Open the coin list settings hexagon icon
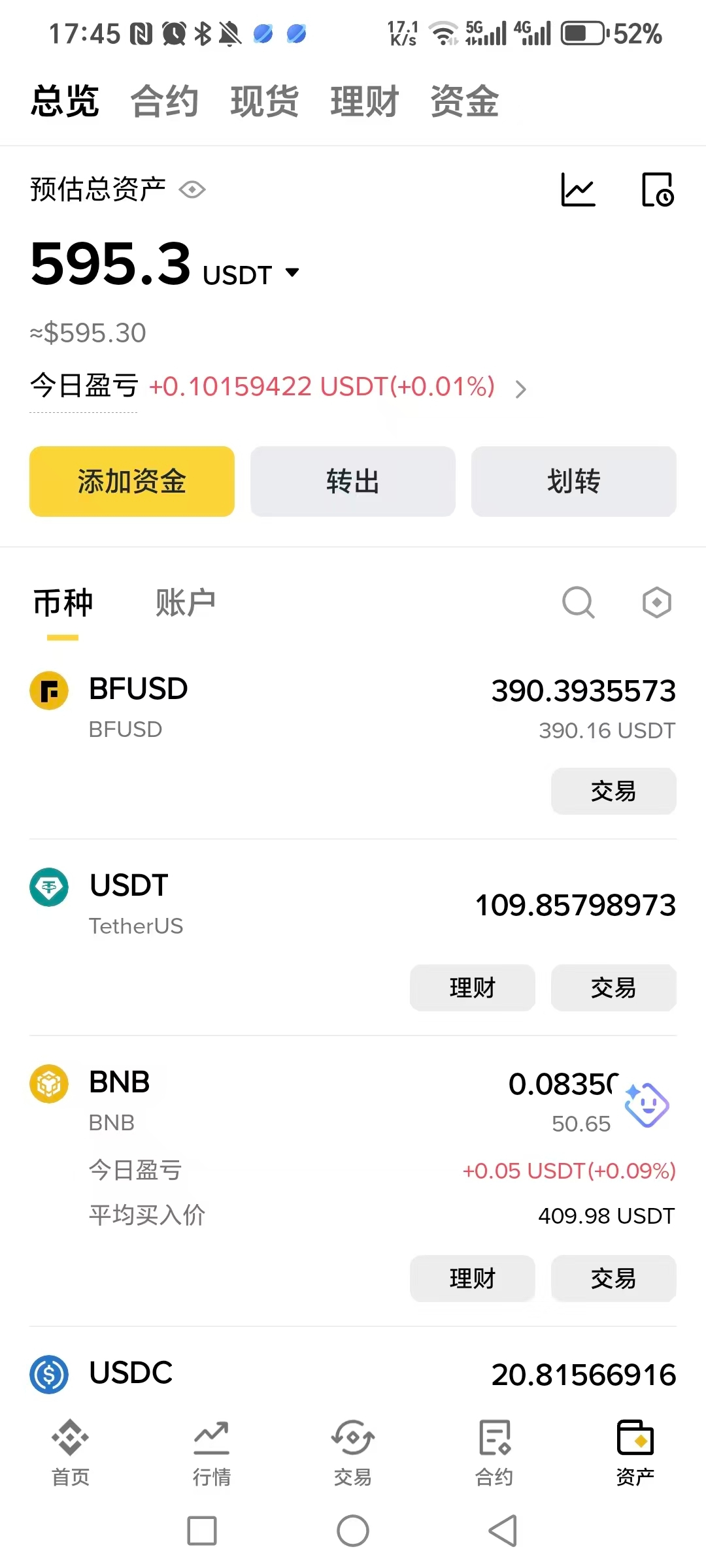Image resolution: width=706 pixels, height=1568 pixels. point(656,602)
